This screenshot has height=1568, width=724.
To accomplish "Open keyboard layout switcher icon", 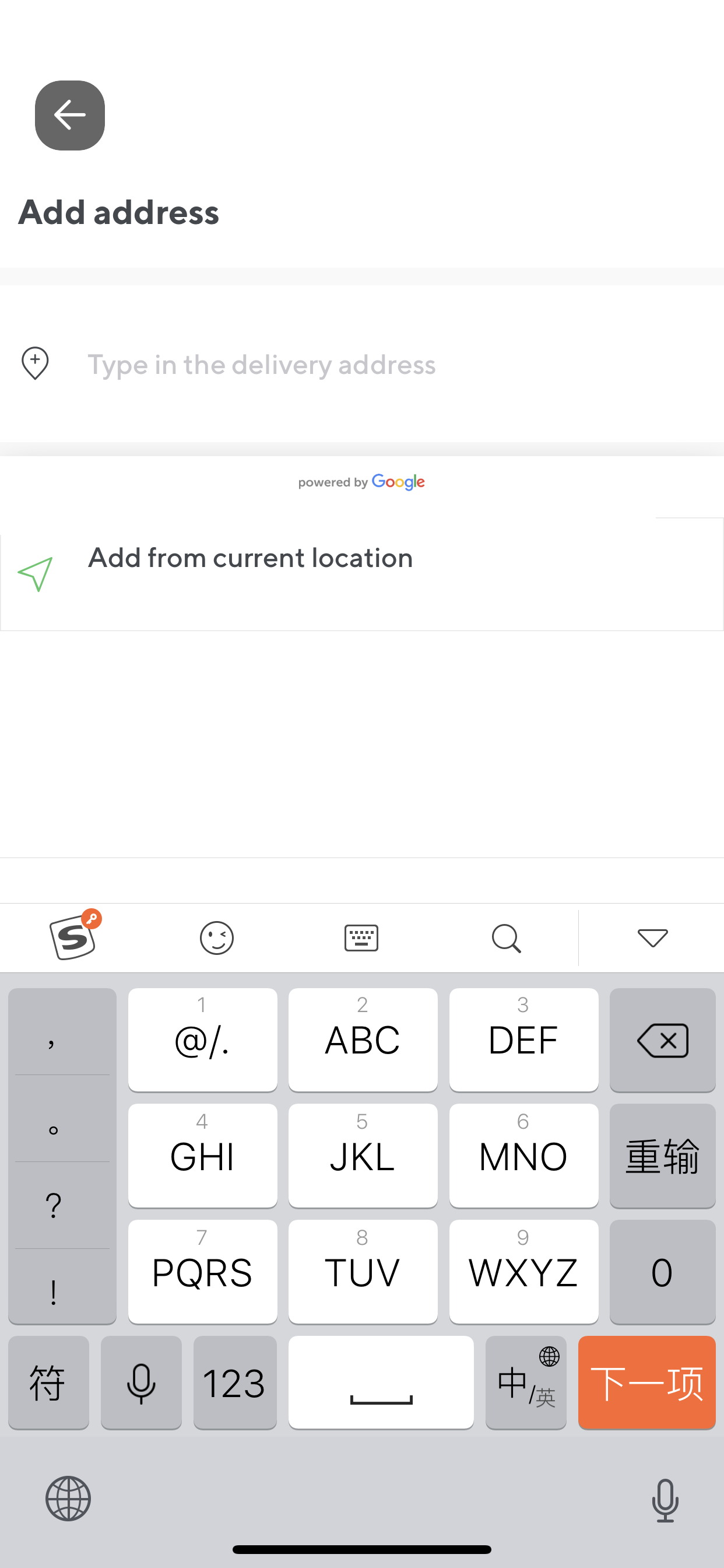I will [361, 937].
